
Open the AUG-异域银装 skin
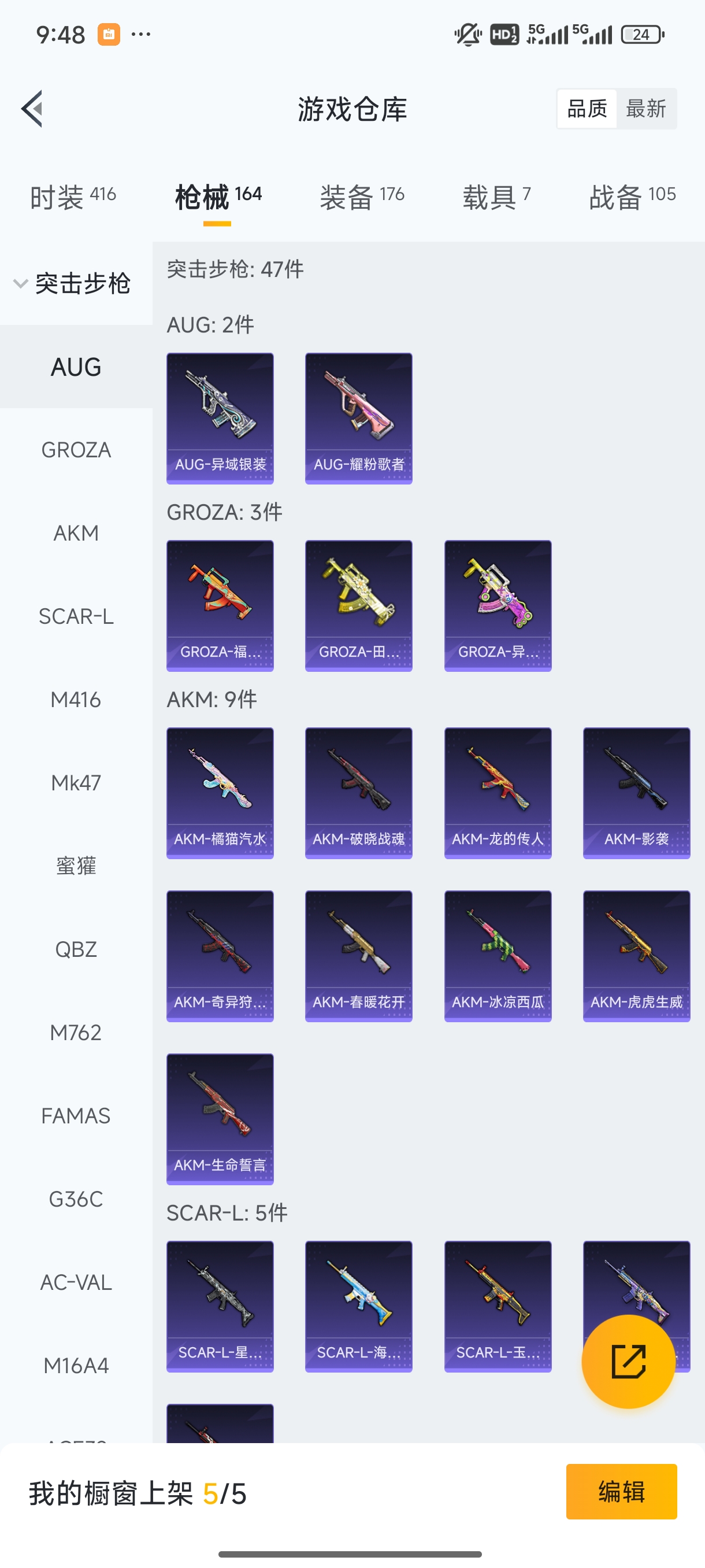tap(220, 418)
